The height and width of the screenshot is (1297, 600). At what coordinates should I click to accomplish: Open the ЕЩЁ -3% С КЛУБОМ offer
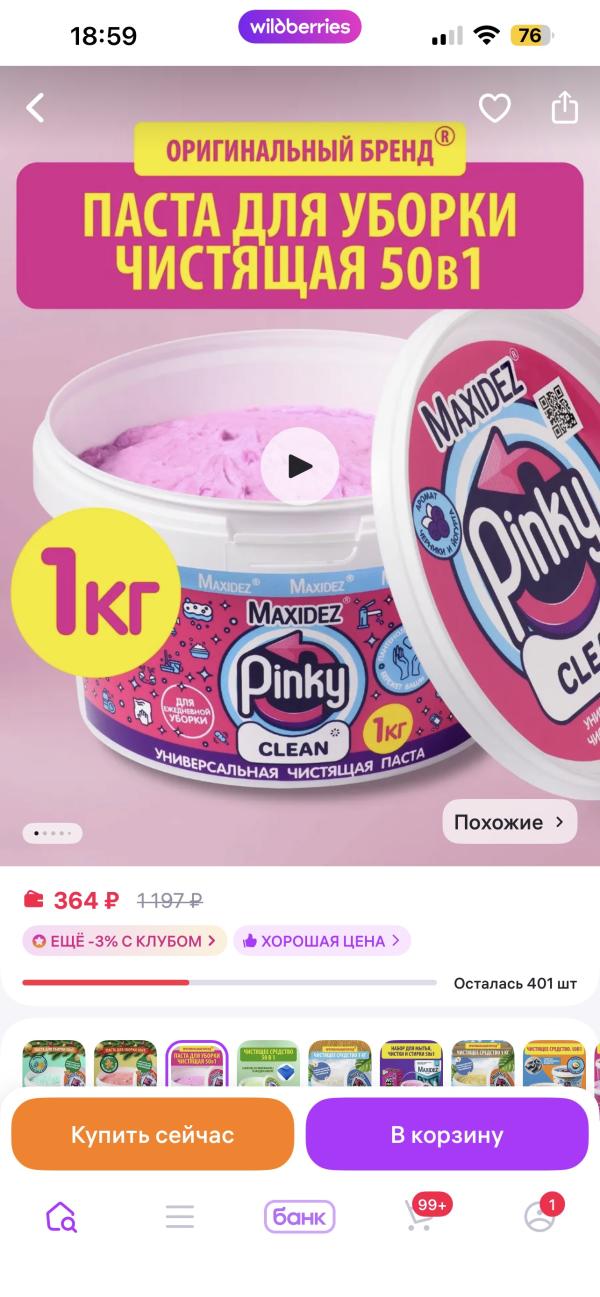[x=124, y=941]
